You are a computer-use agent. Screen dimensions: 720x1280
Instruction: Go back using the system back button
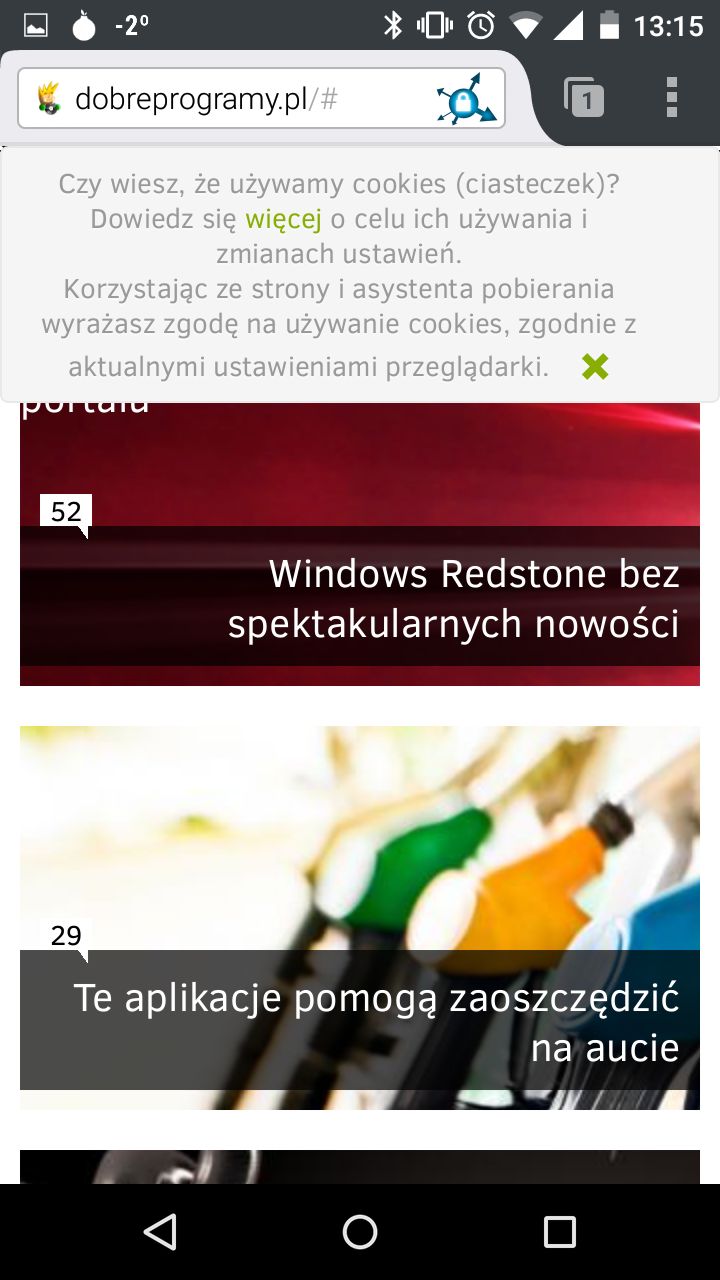click(x=160, y=1232)
